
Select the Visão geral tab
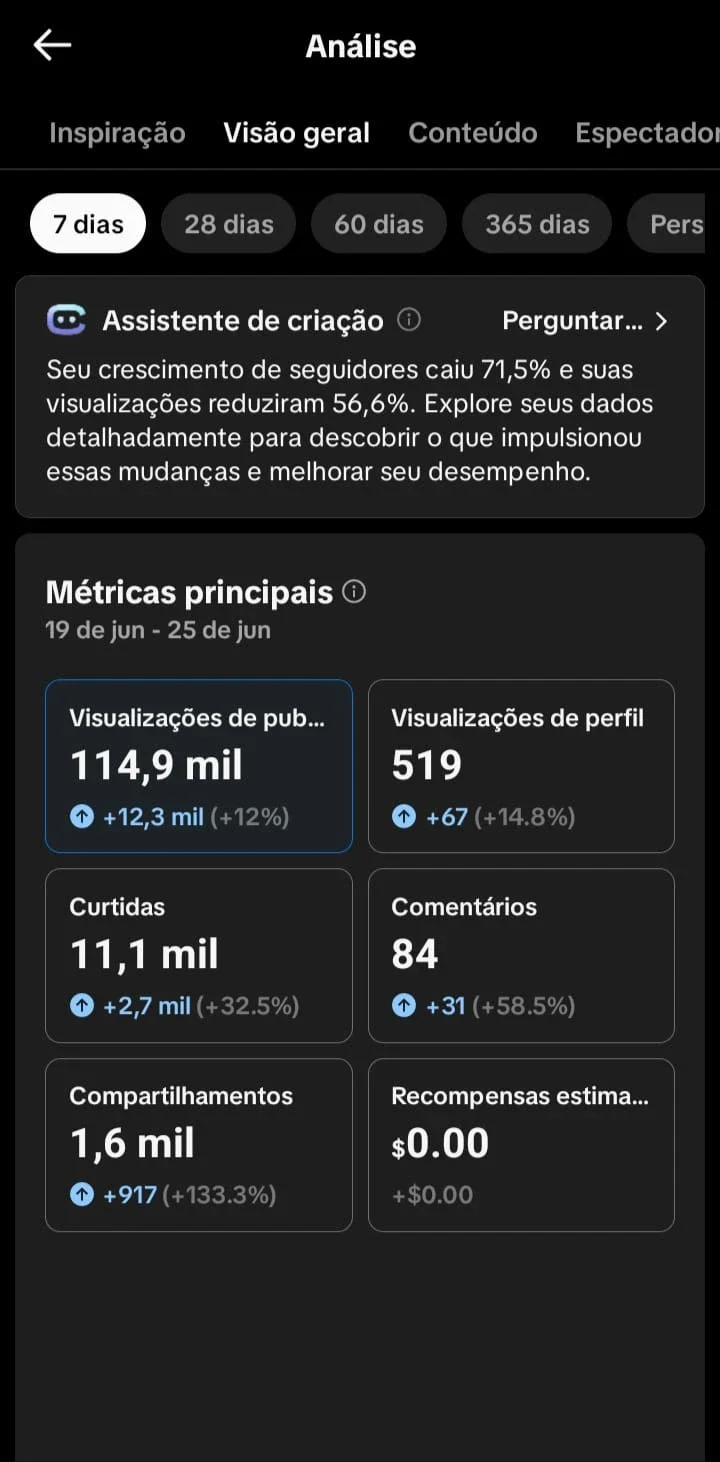[297, 133]
